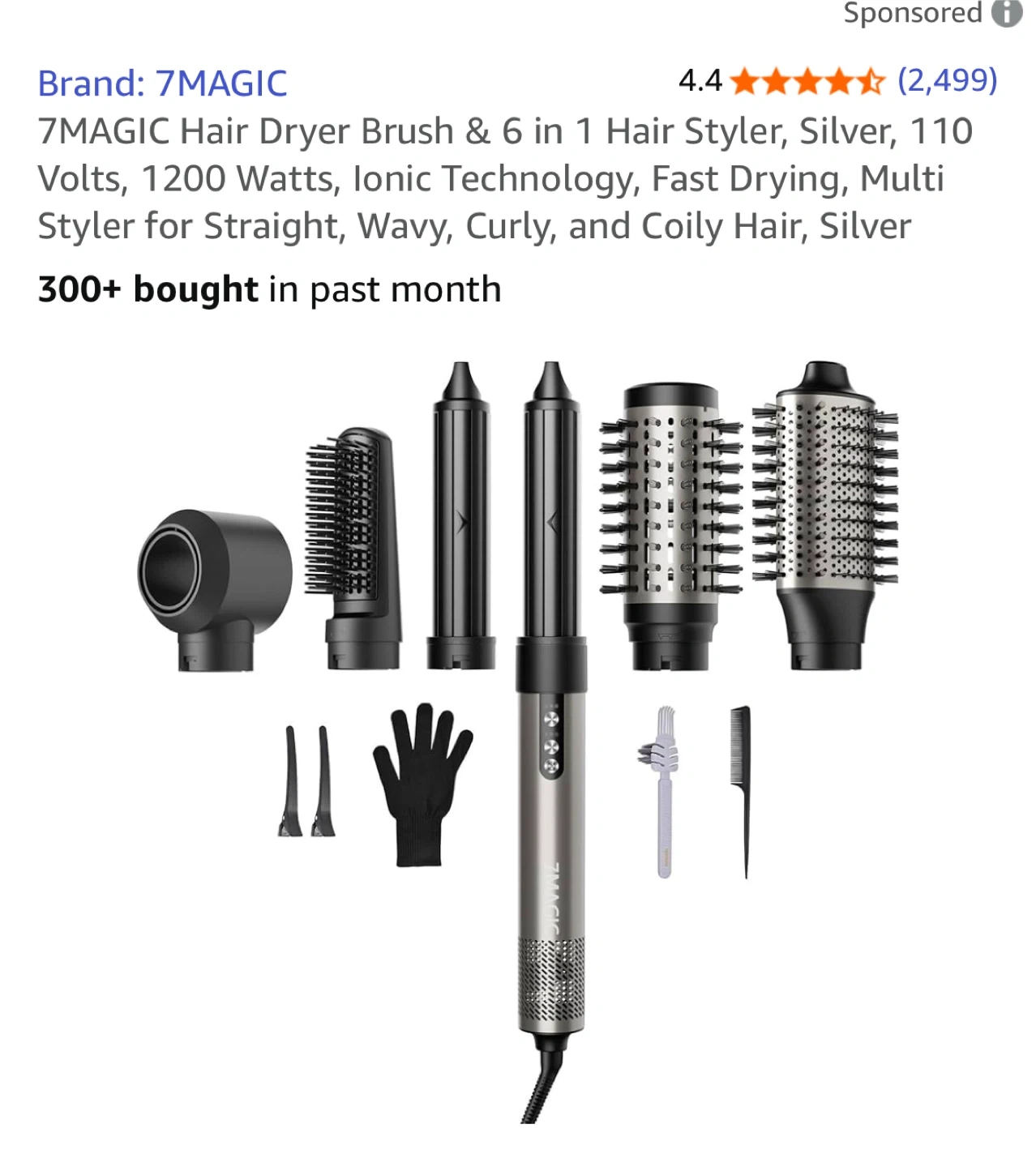Screen dimensions: 1036x1167
Task: View the 2,499 customer ratings
Action: pos(947,80)
